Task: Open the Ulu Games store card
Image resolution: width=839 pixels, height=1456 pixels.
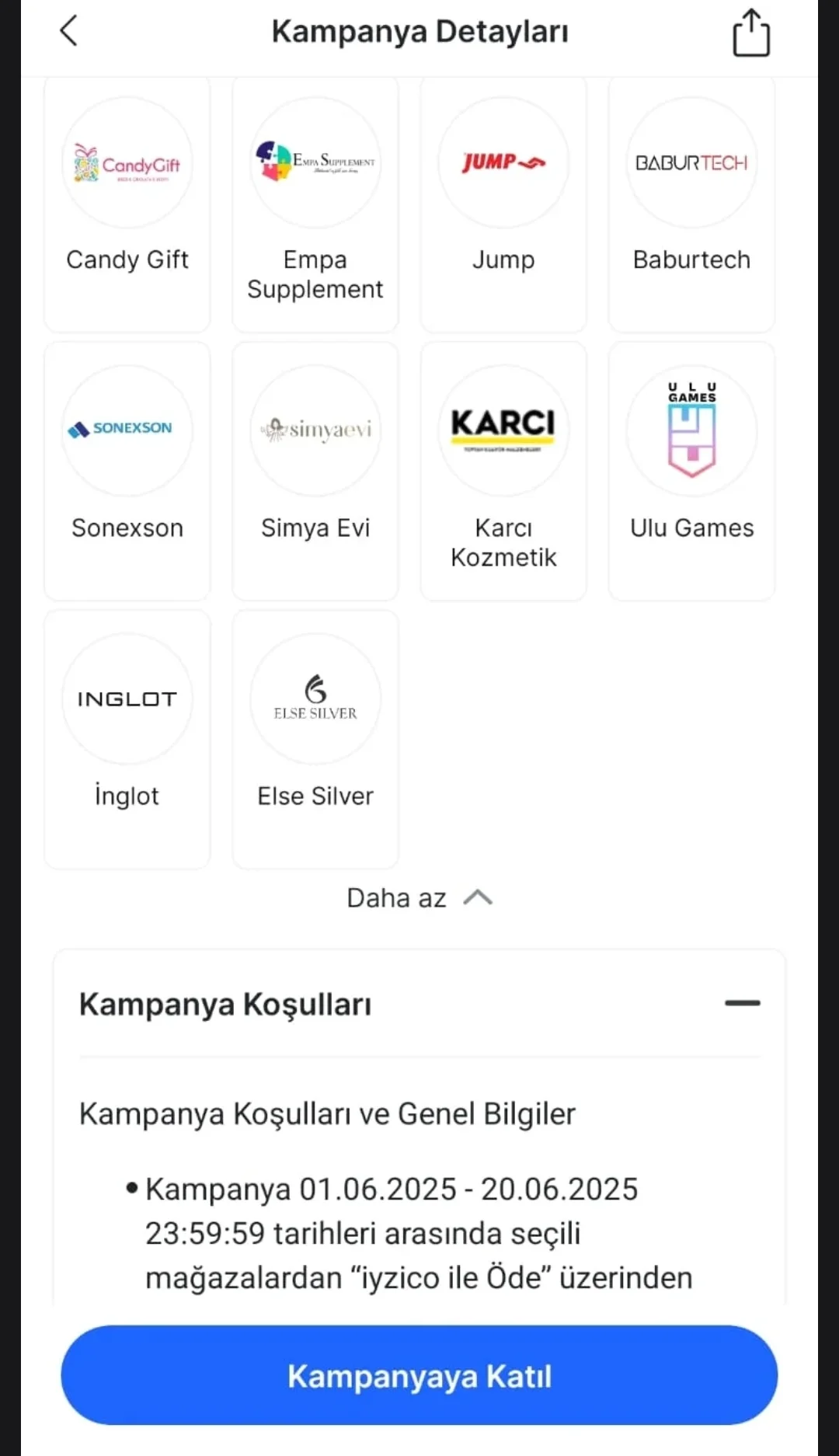Action: click(691, 470)
